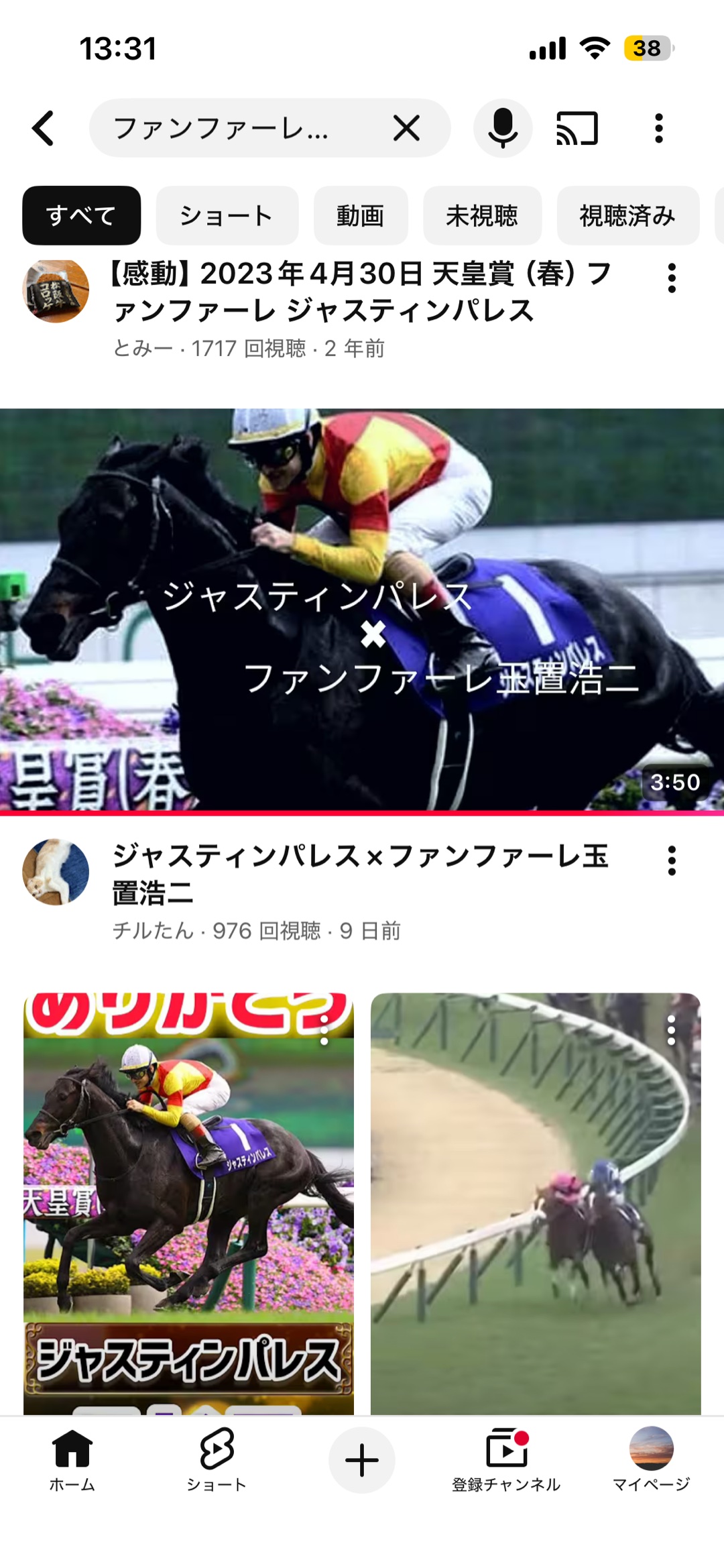Switch to the 登録チャンネル tab
This screenshot has width=724, height=1568.
pos(506,1461)
